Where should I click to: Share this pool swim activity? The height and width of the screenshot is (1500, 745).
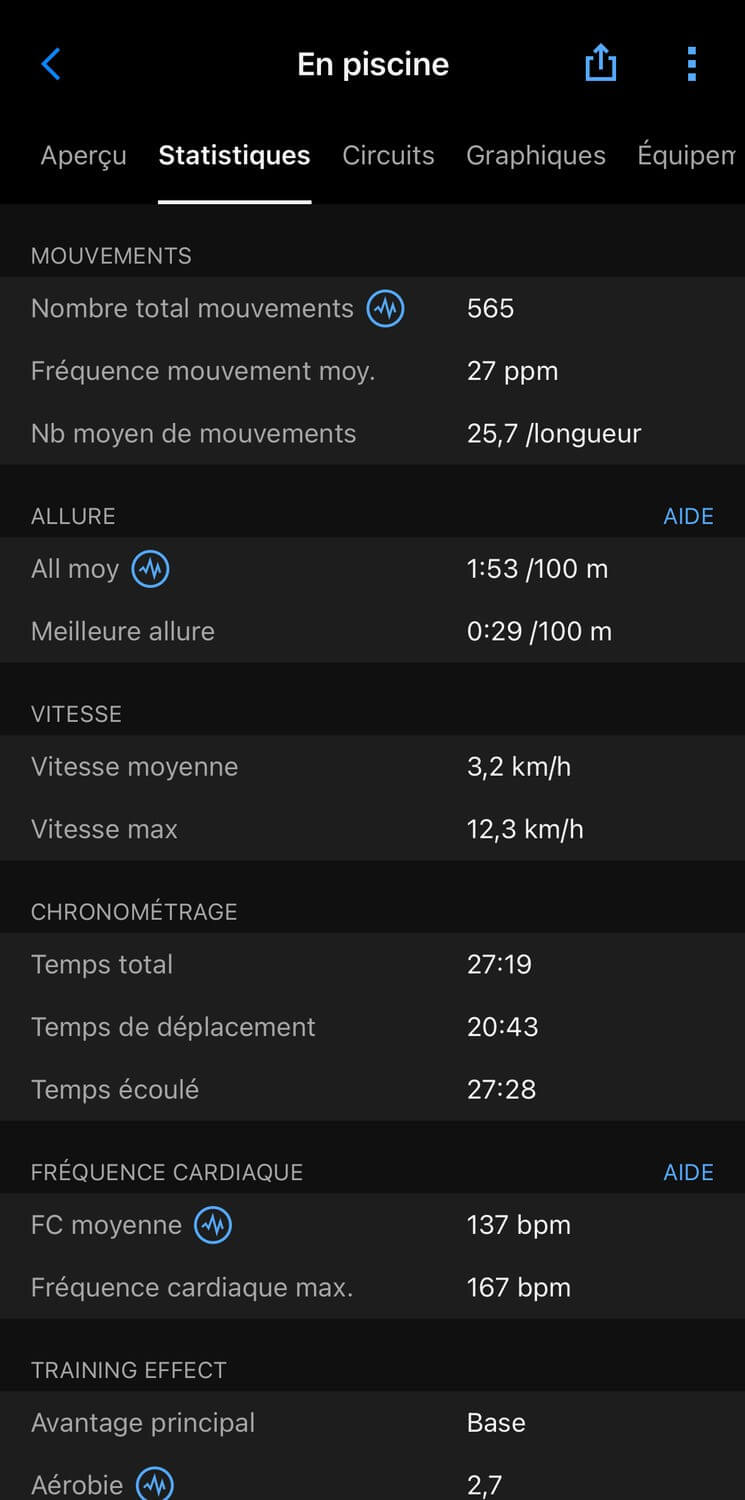600,64
